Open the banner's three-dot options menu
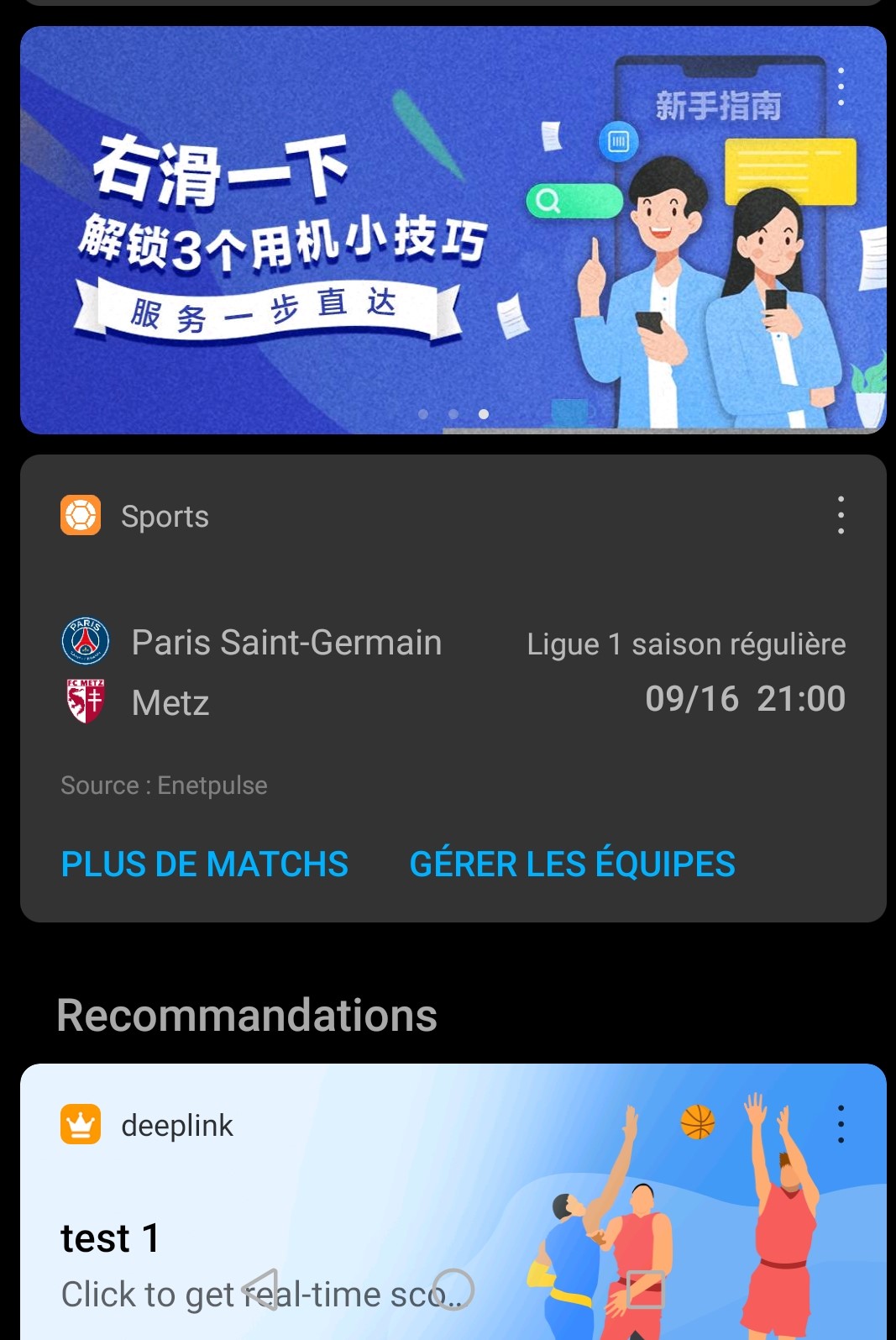Screen dimensions: 896x1340 coord(842,87)
